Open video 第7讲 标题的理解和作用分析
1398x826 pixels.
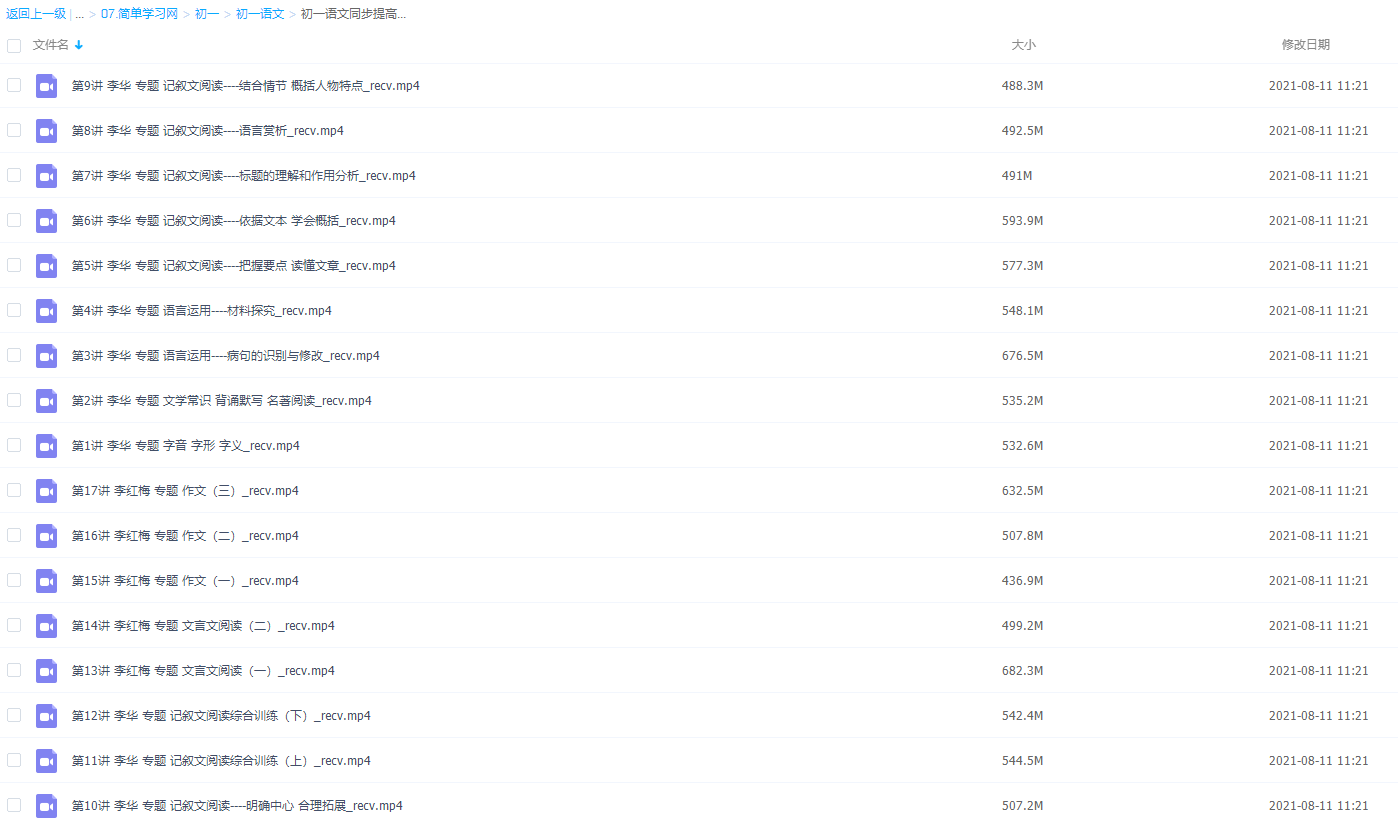[243, 176]
